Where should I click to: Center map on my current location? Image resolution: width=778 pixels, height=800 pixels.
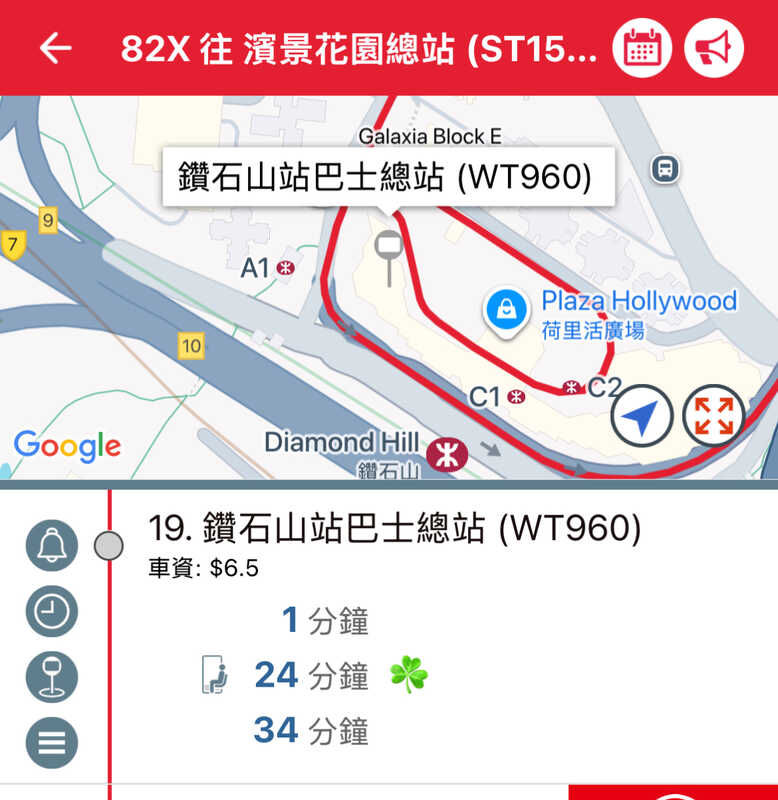pos(641,415)
